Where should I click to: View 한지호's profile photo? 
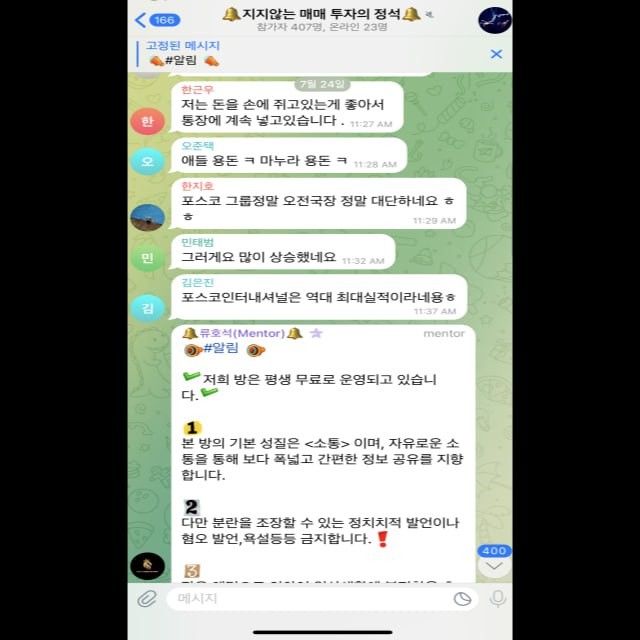pyautogui.click(x=147, y=217)
